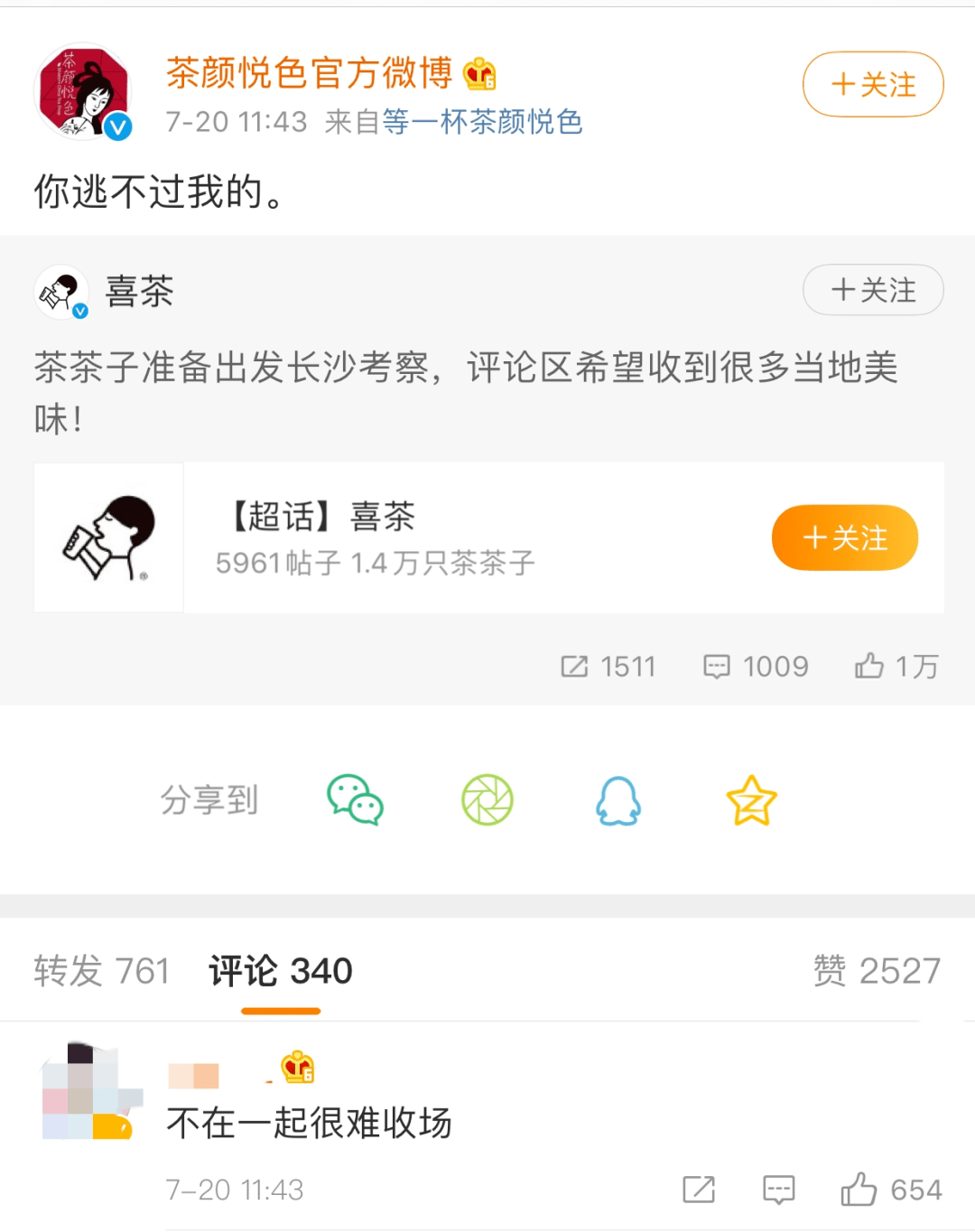Share the post to WeChat
This screenshot has height=1232, width=975.
click(357, 799)
